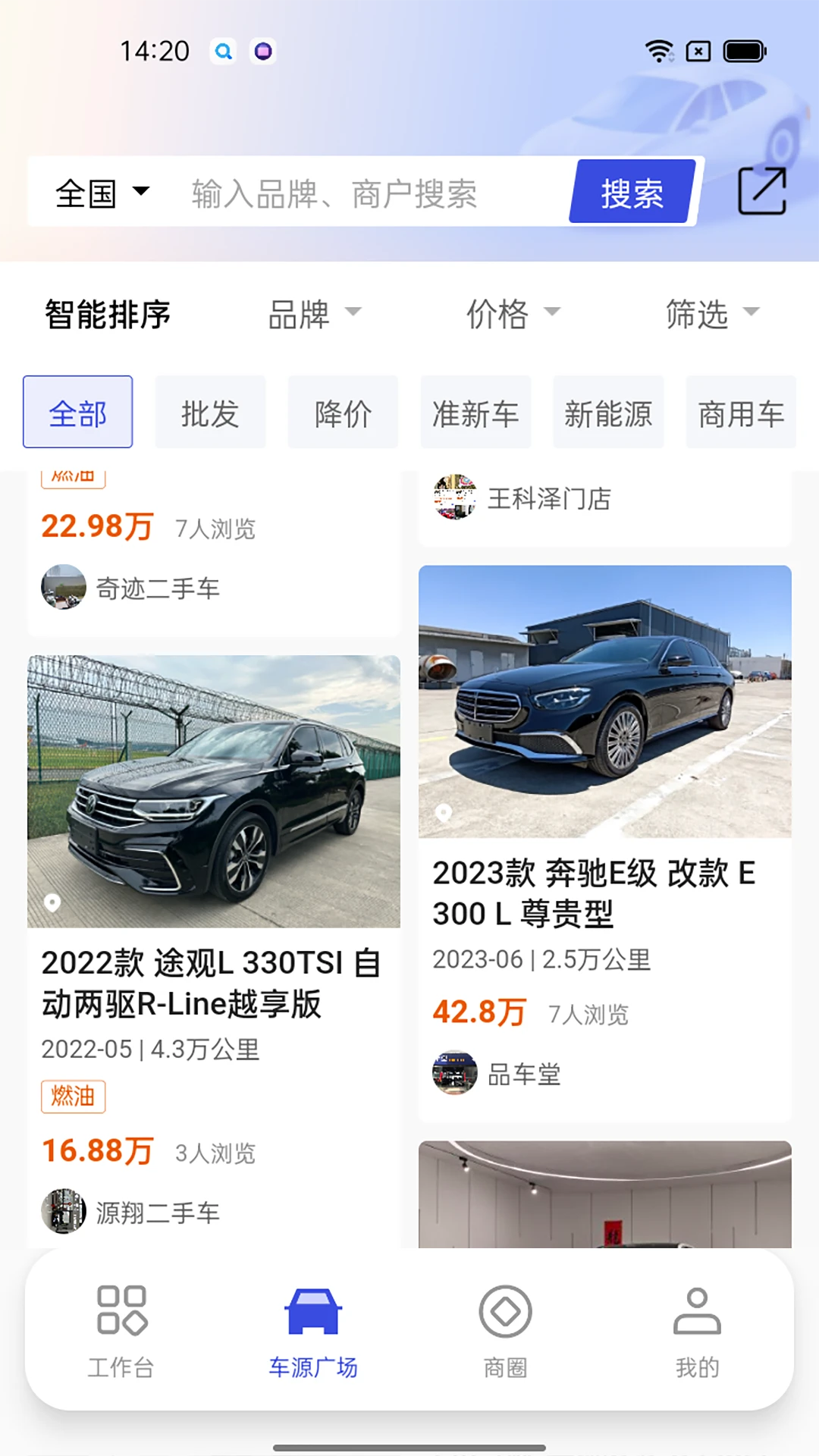Viewport: 819px width, 1456px height.
Task: Tap the share/export icon beside search bar
Action: coord(762,192)
